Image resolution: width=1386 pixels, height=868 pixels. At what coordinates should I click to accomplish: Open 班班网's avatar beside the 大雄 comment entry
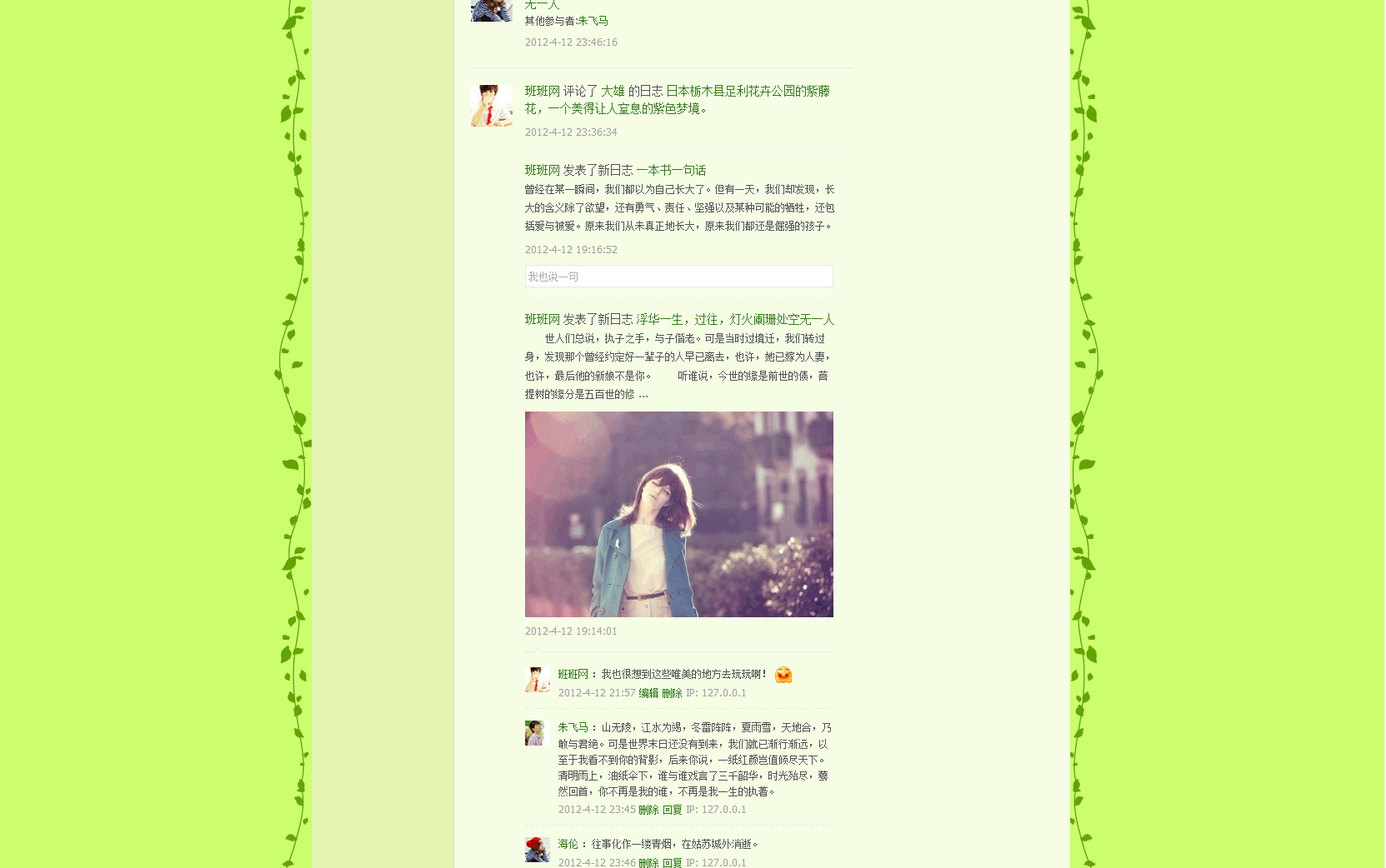491,106
